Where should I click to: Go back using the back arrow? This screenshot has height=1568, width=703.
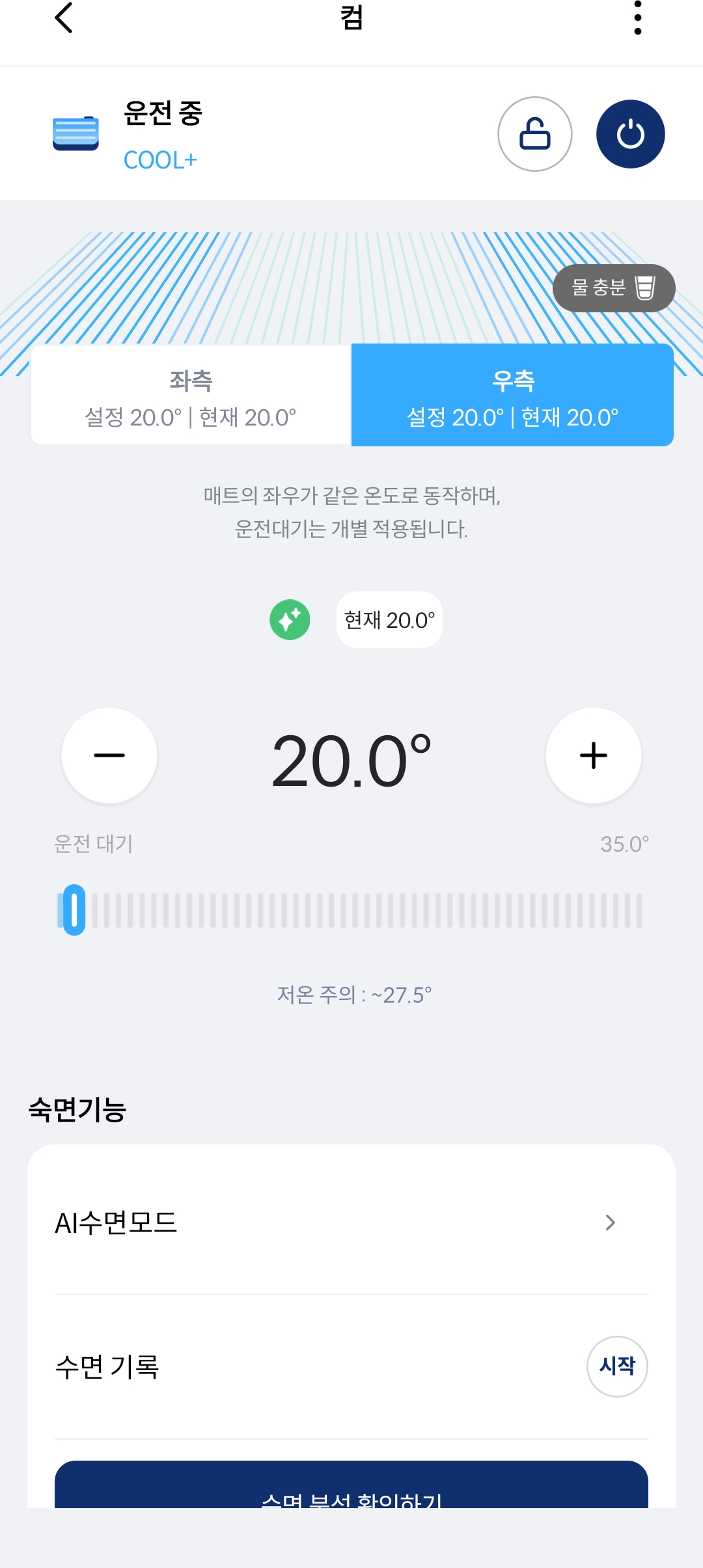[x=63, y=20]
